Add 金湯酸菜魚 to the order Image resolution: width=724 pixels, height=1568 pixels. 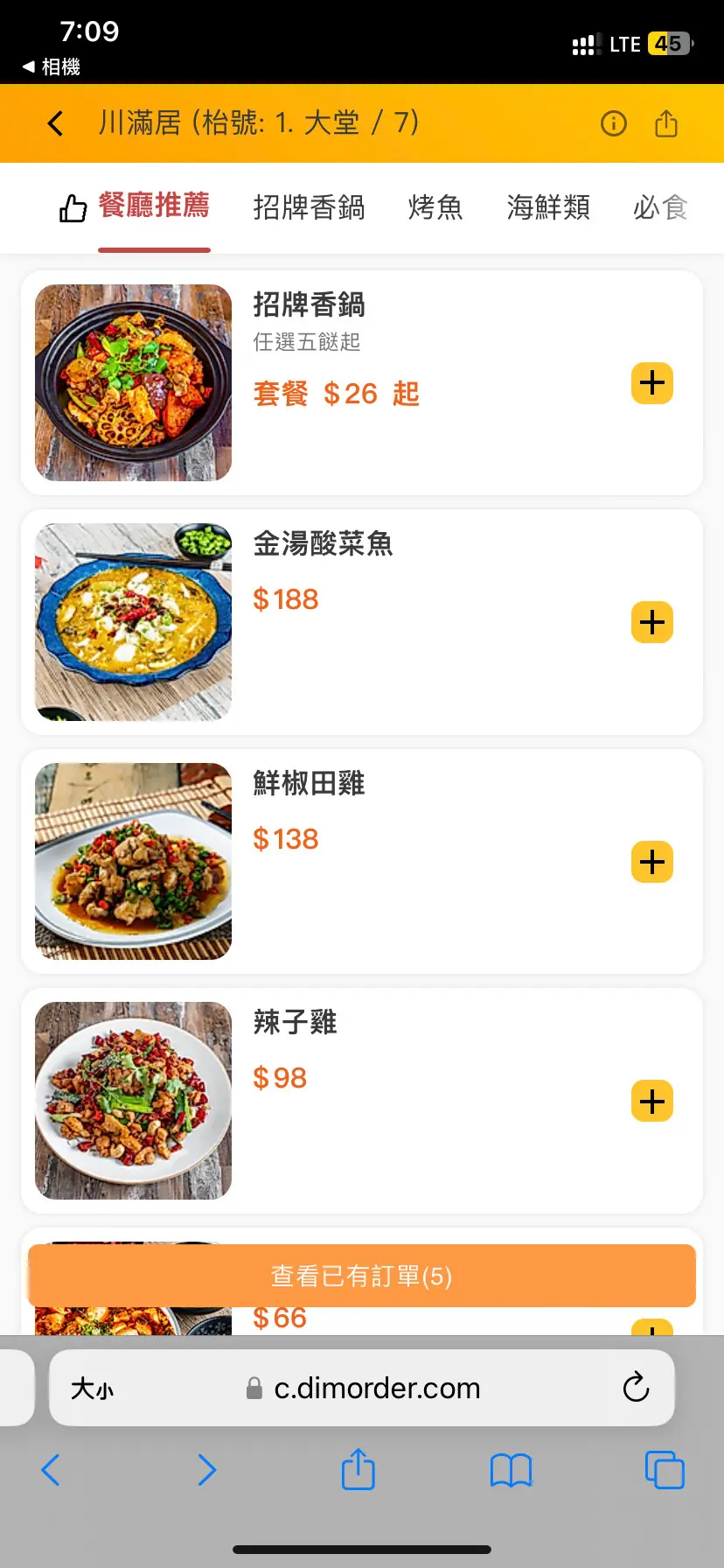click(x=652, y=622)
